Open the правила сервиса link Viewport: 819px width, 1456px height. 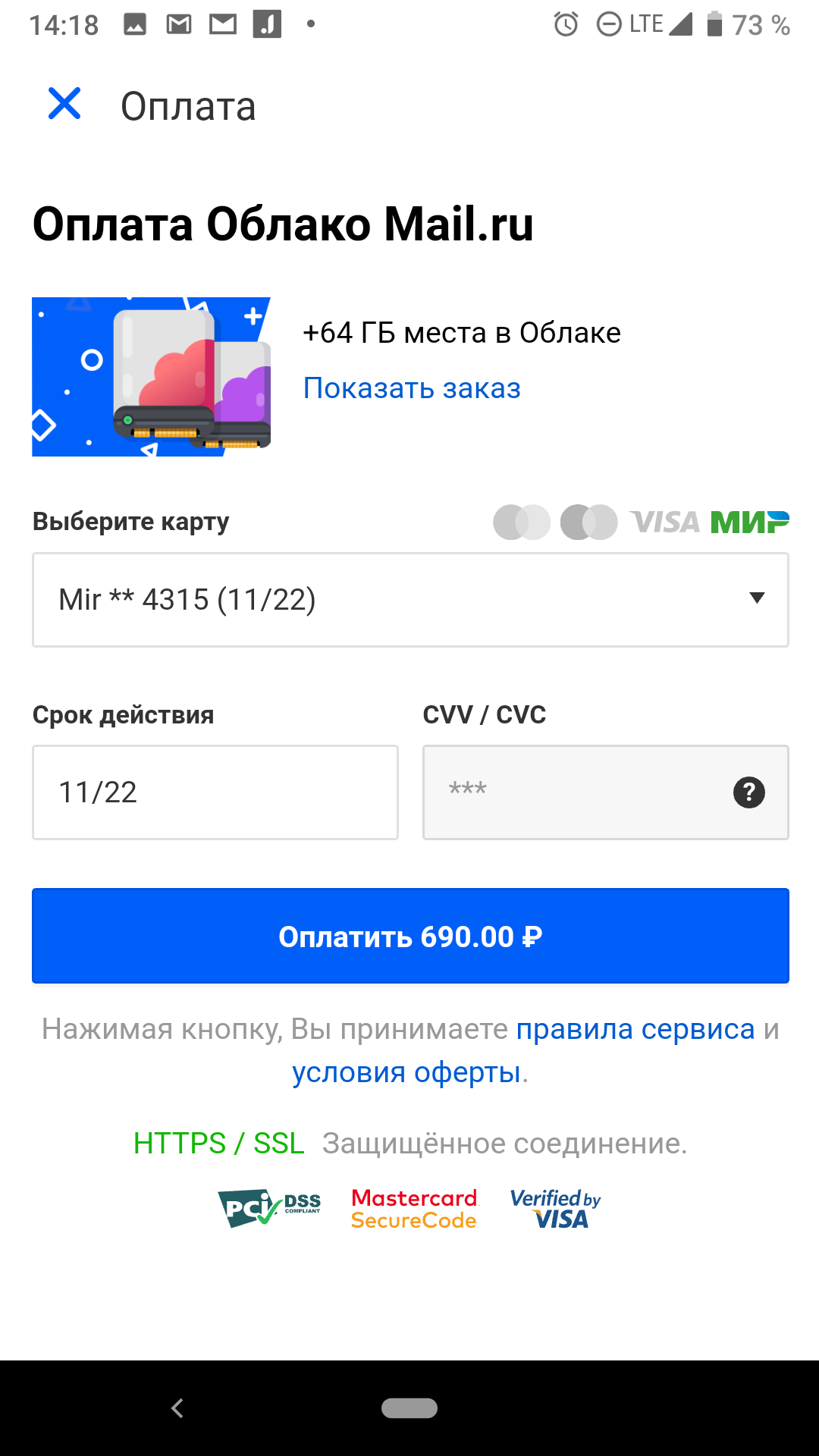[x=635, y=1029]
